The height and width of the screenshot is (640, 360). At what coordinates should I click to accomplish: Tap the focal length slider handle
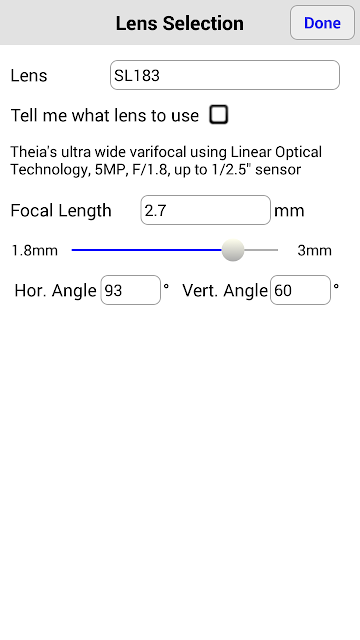click(x=233, y=250)
